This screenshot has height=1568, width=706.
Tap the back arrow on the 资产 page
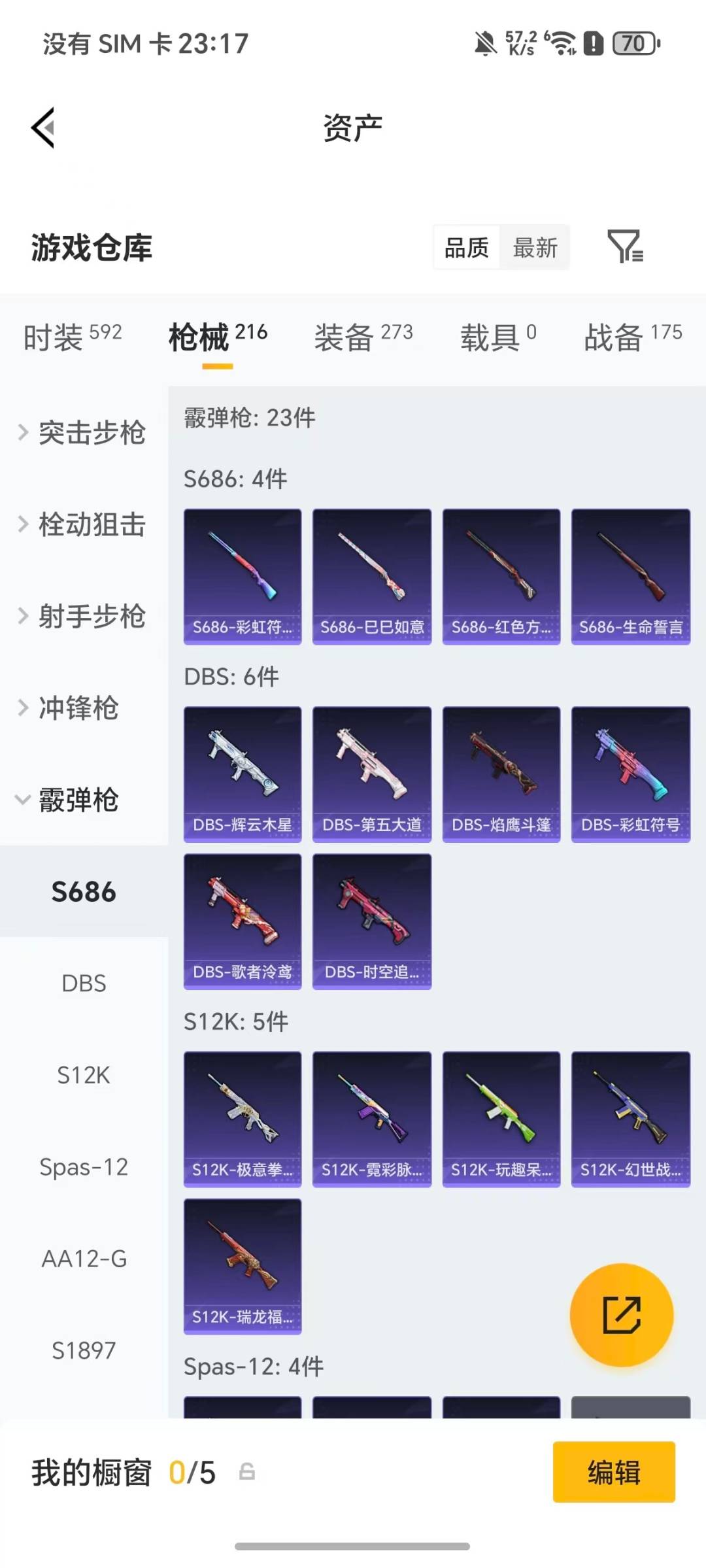tap(43, 128)
